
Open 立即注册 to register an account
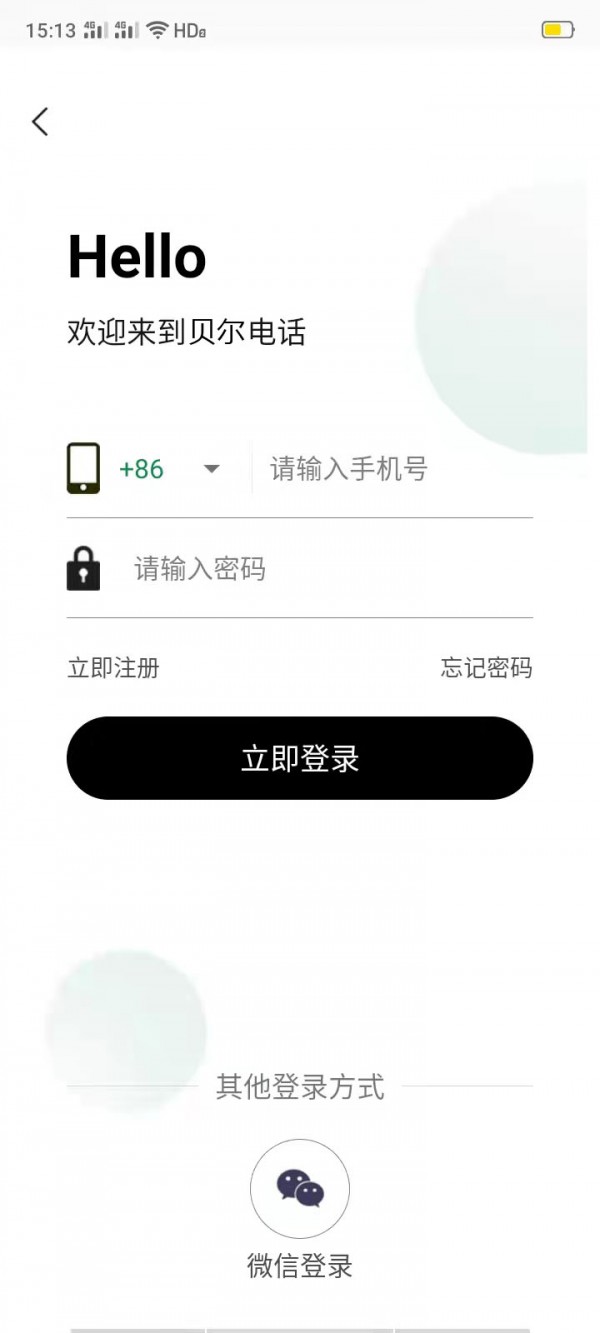pos(113,668)
